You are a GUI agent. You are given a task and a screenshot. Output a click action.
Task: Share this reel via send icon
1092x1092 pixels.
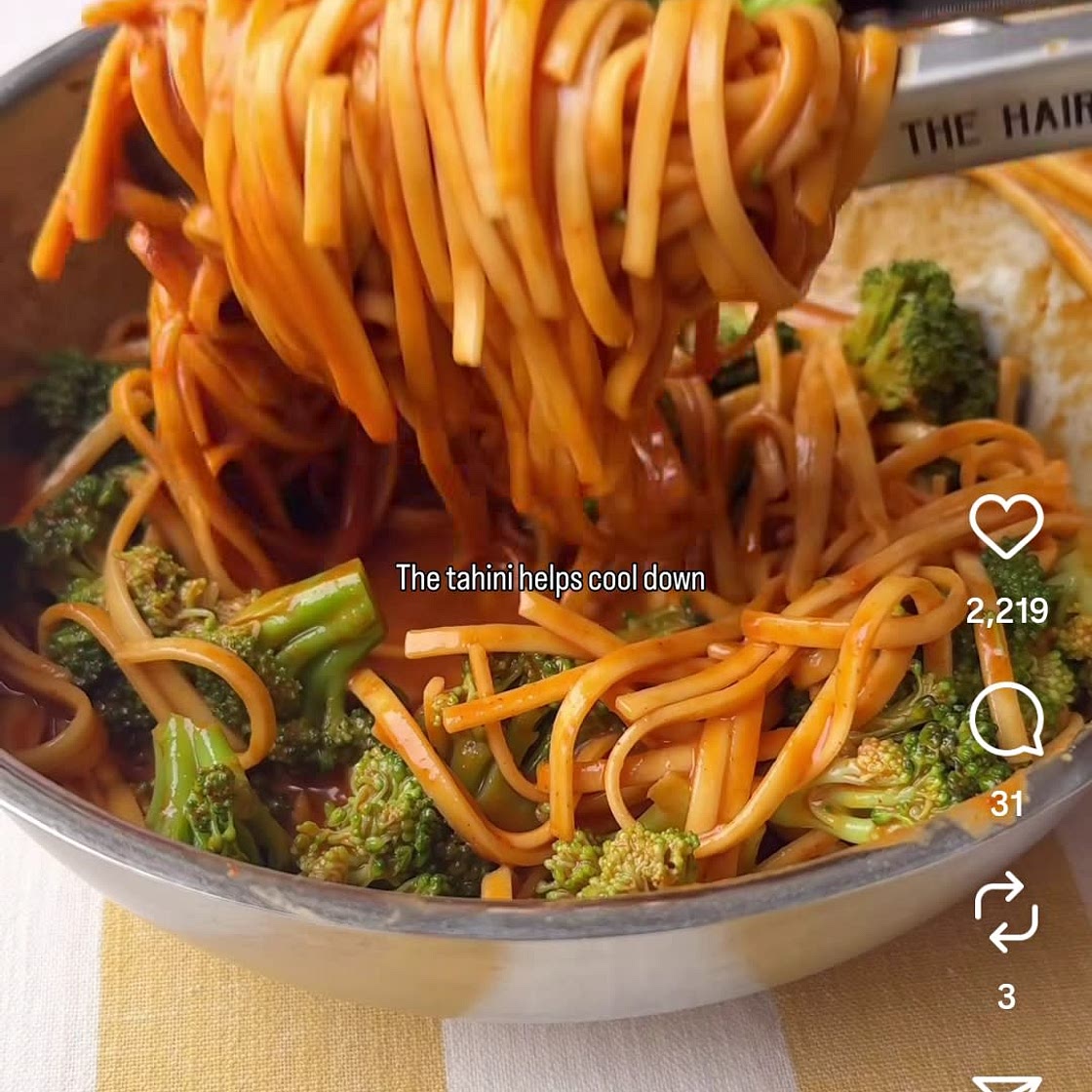point(1006,1082)
